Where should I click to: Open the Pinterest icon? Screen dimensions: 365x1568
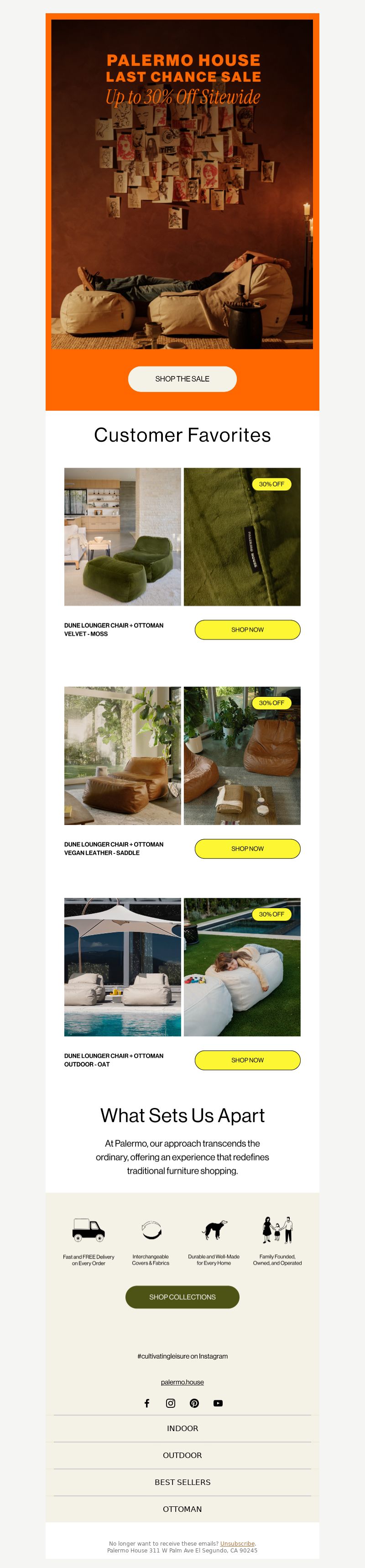tap(194, 1402)
